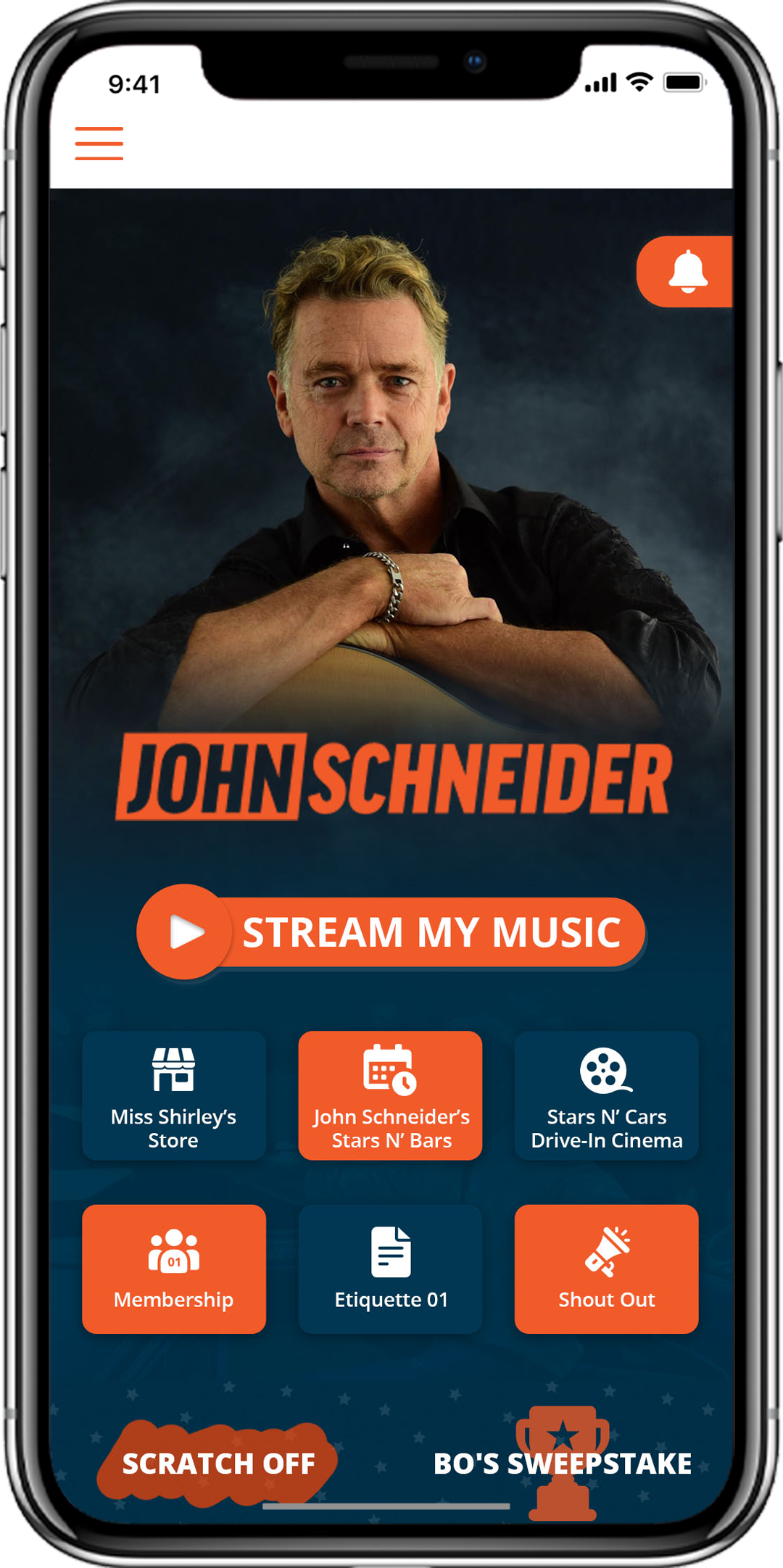The width and height of the screenshot is (783, 1568).
Task: Tap Stream My Music button
Action: point(391,932)
